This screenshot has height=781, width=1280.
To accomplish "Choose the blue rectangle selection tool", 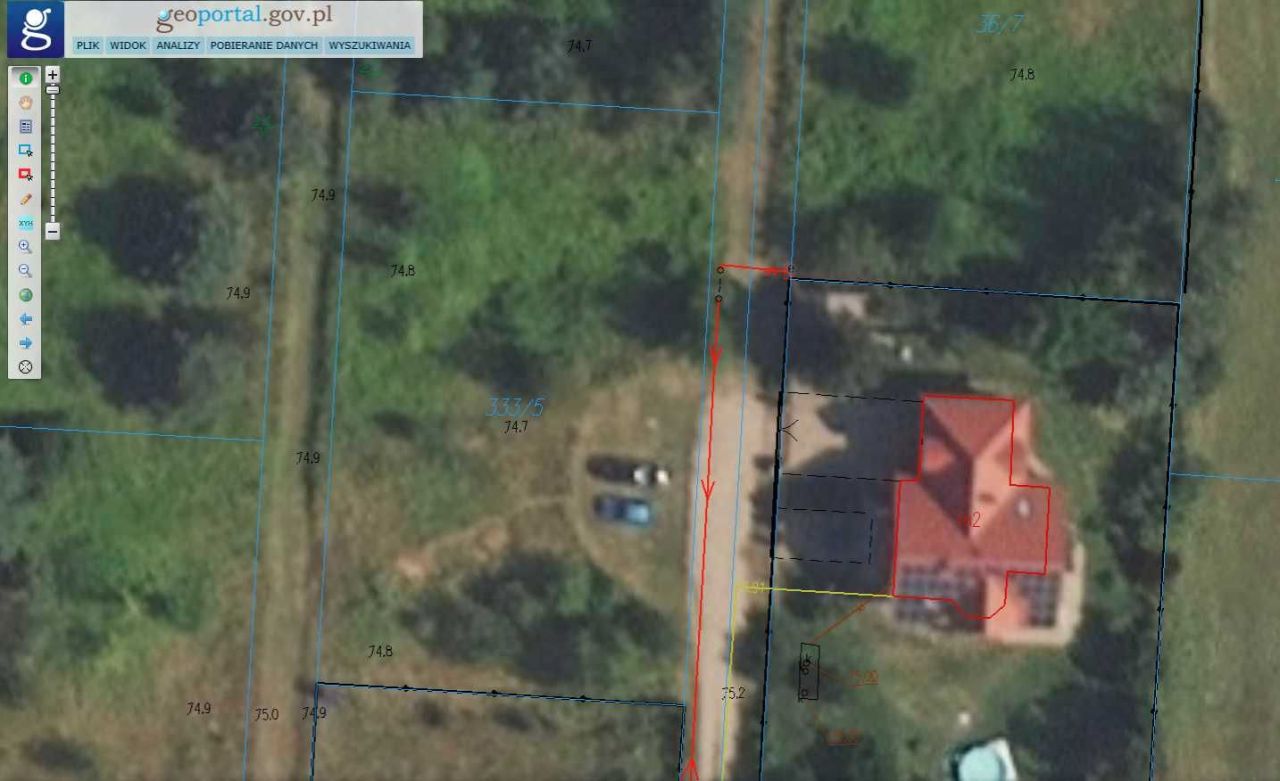I will coord(26,150).
